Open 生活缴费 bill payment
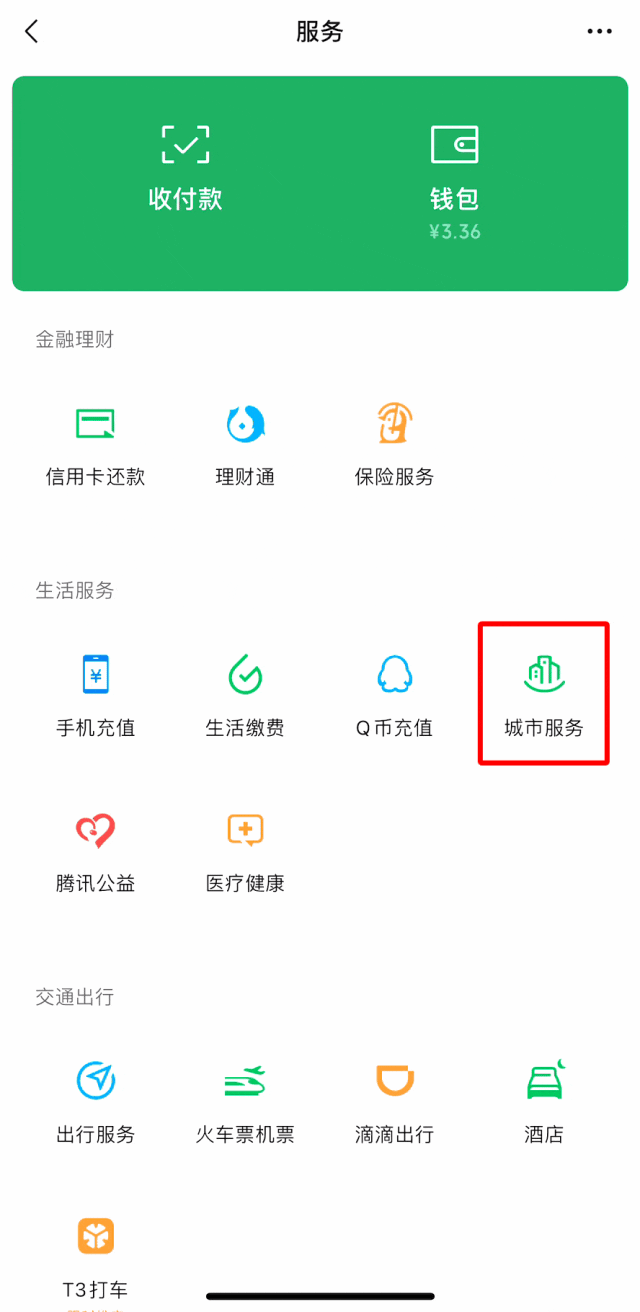640x1312 pixels. pos(245,696)
